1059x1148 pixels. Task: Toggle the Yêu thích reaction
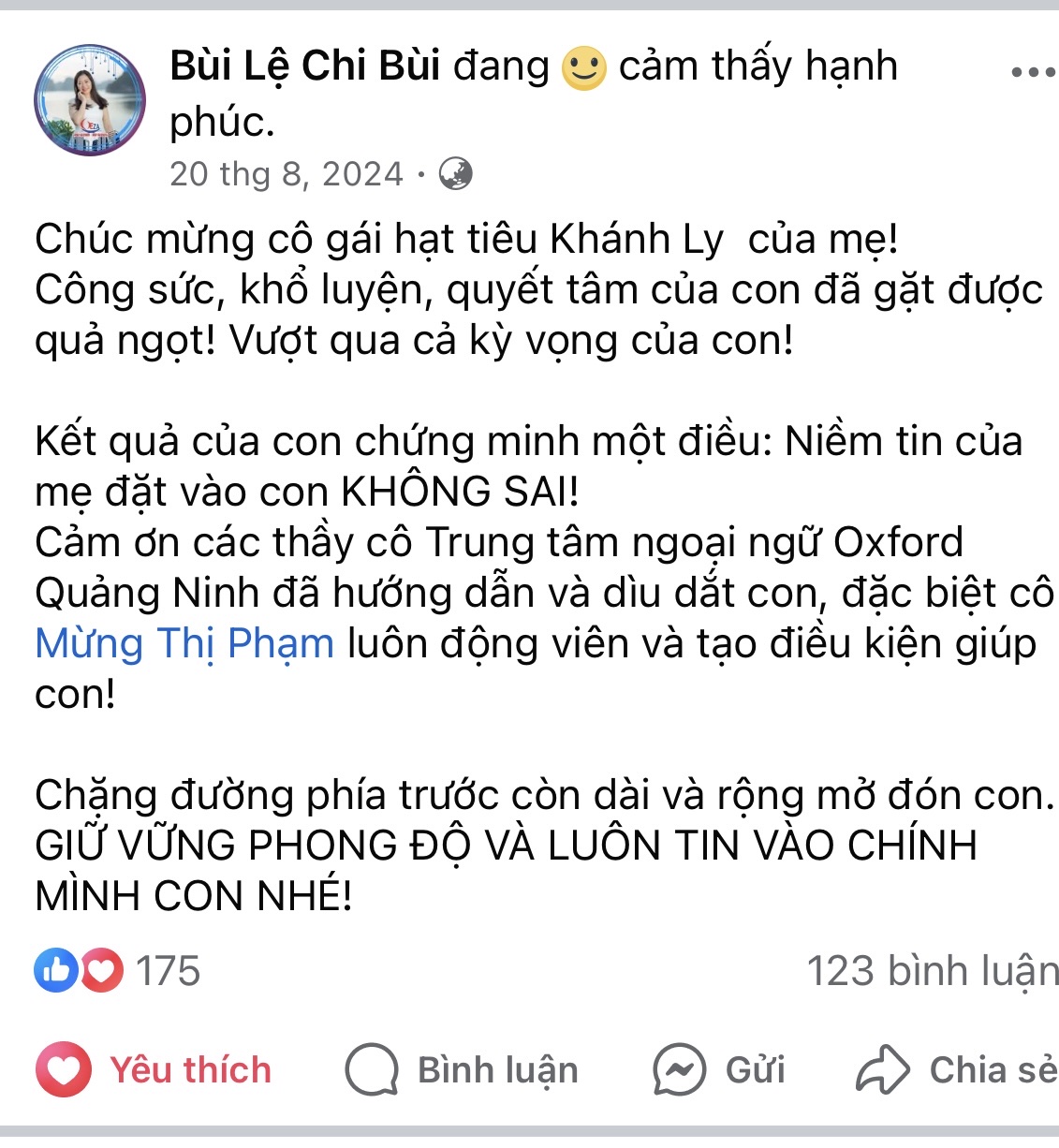[154, 1069]
